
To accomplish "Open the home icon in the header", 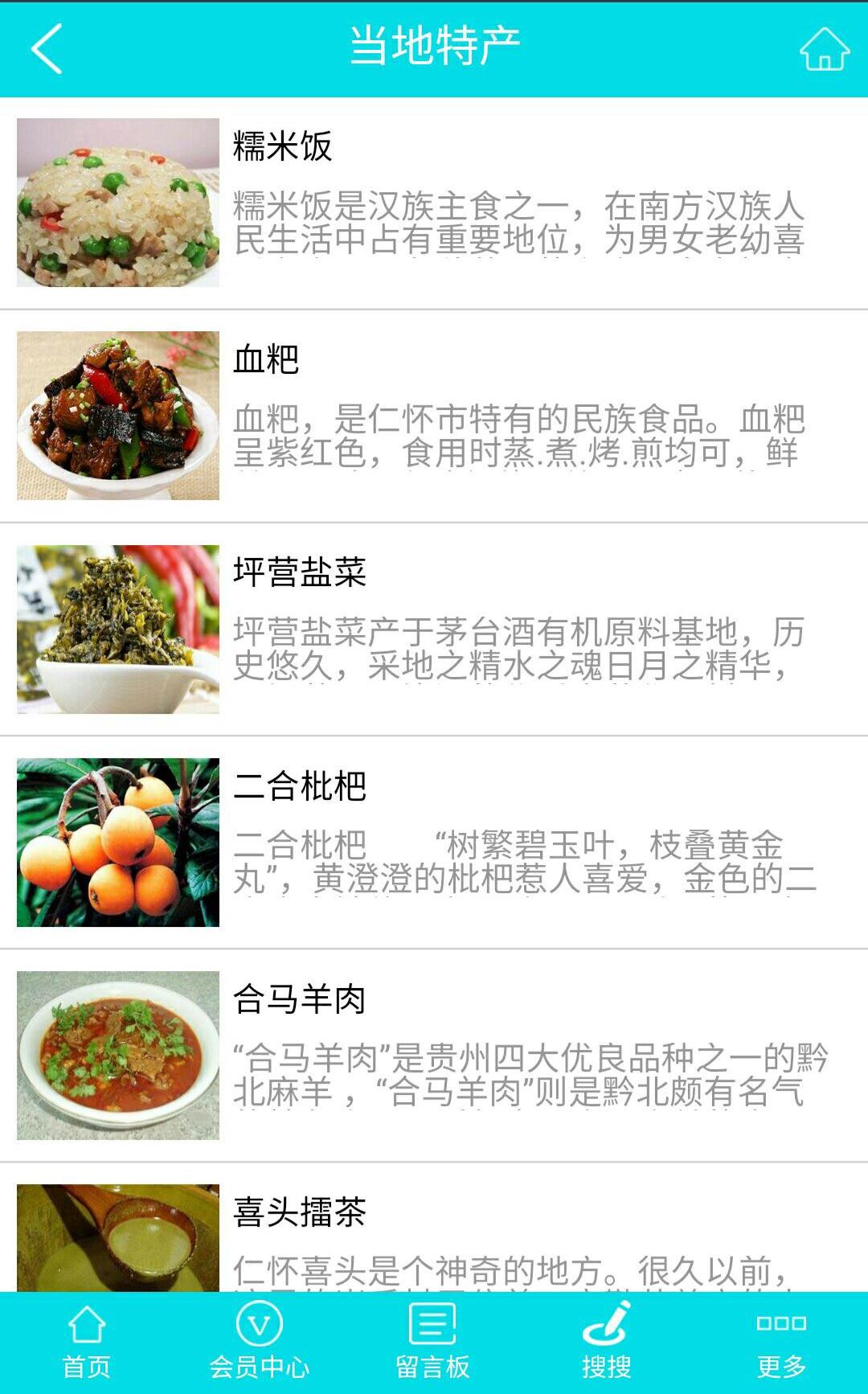I will (x=824, y=49).
